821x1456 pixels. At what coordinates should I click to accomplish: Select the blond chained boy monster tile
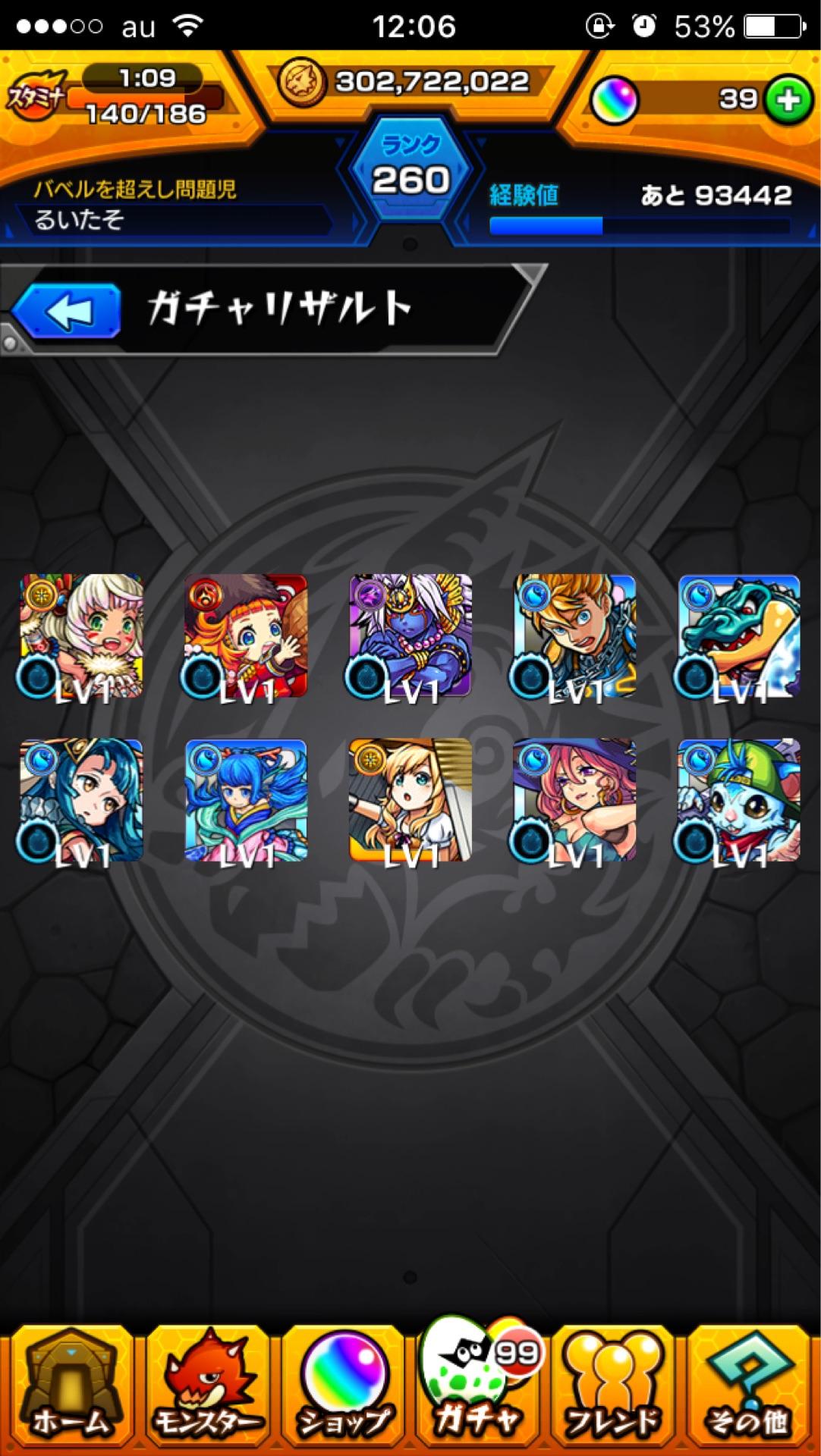click(574, 635)
